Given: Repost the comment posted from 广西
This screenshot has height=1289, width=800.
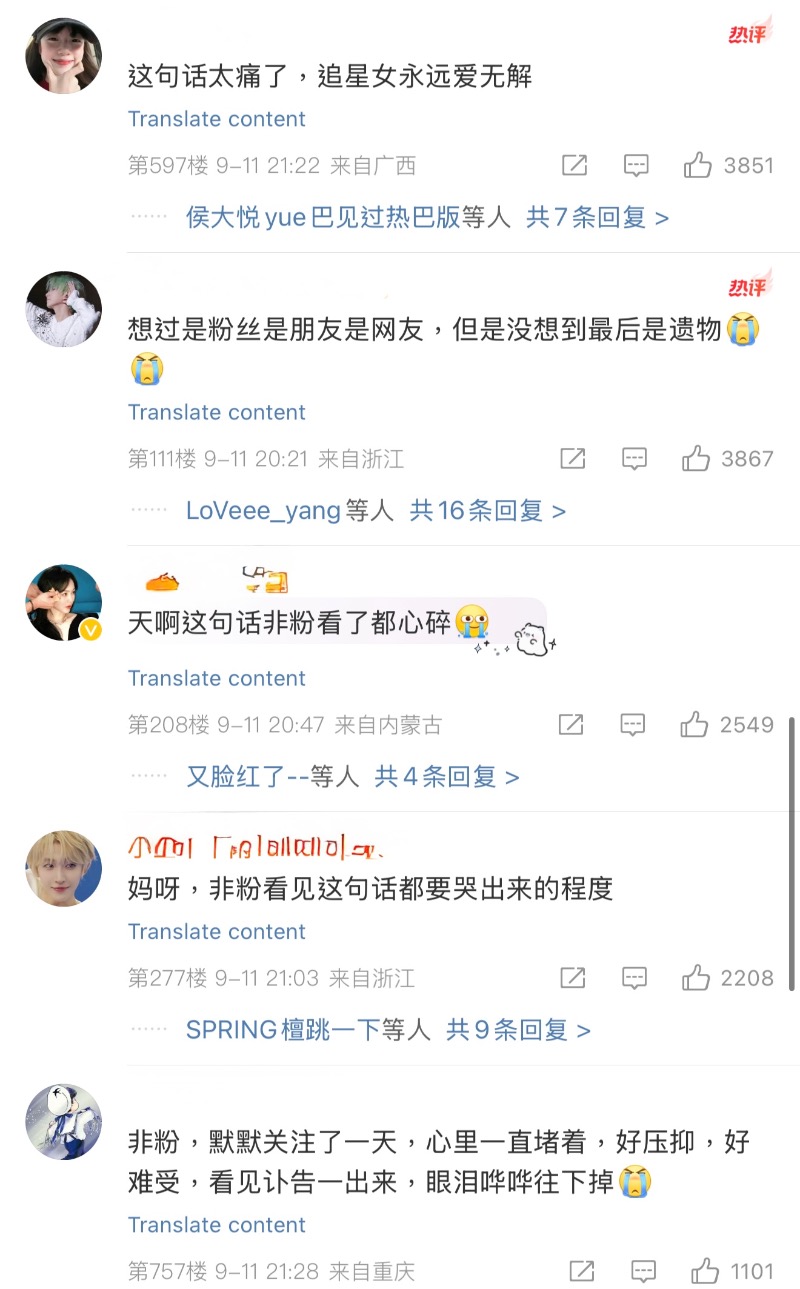Looking at the screenshot, I should tap(574, 166).
